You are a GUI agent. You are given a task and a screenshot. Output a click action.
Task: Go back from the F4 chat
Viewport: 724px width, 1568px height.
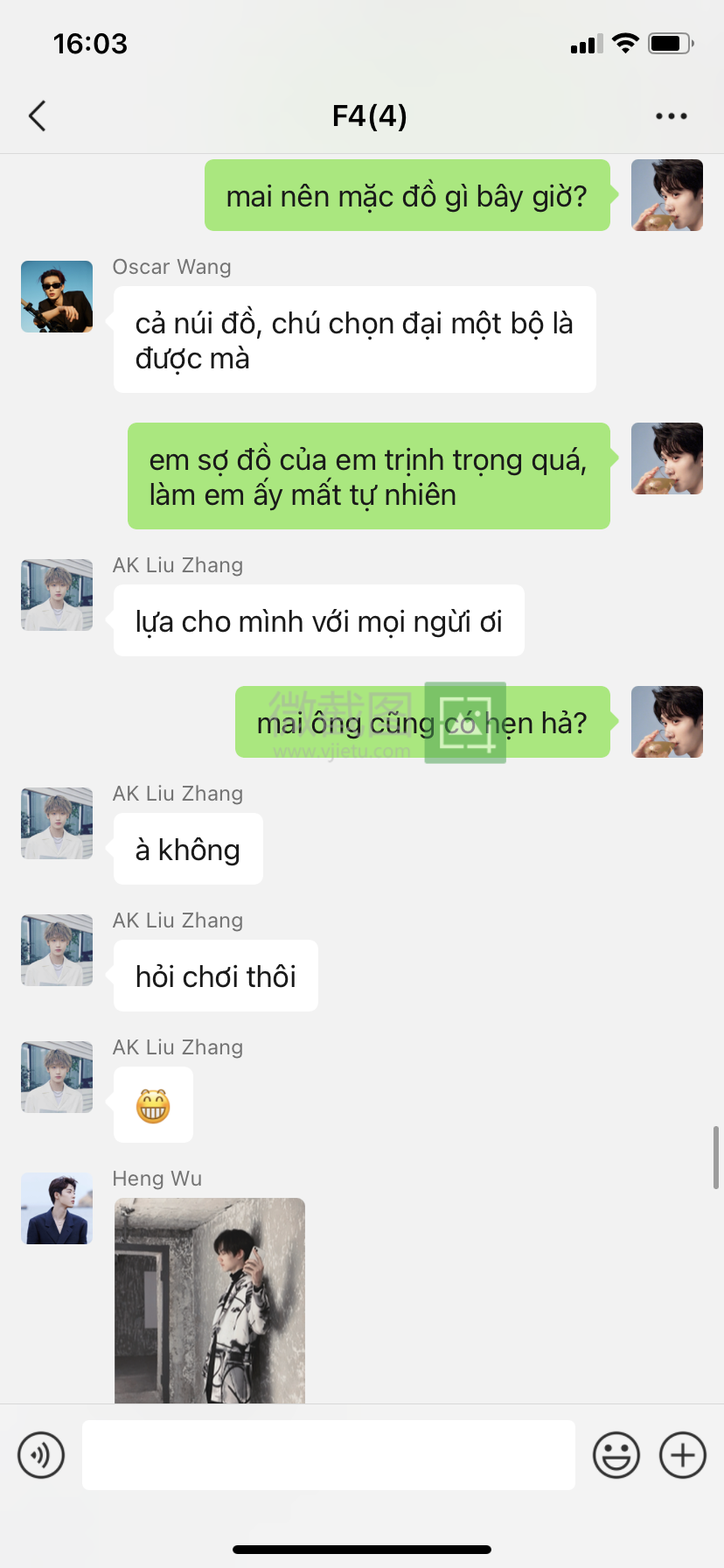(x=37, y=115)
